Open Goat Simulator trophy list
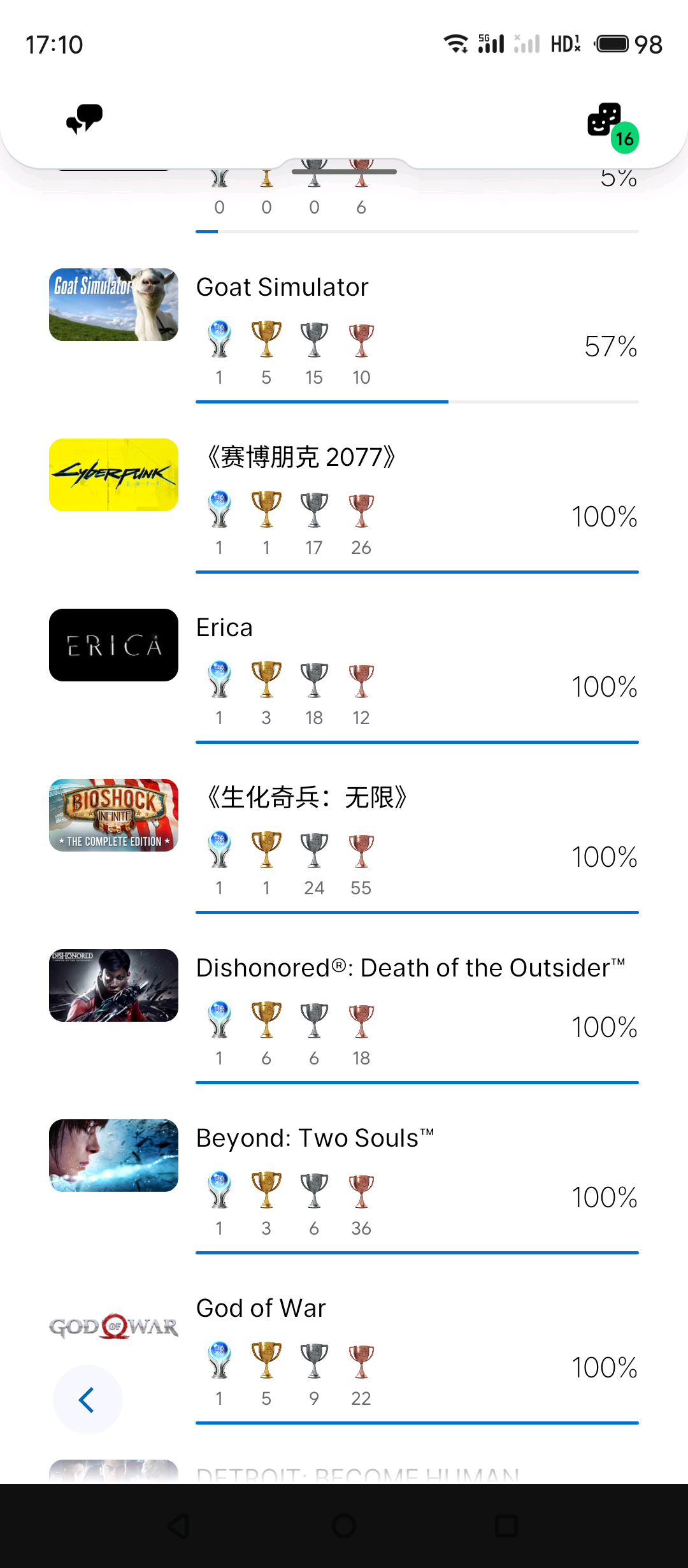This screenshot has height=1568, width=688. pyautogui.click(x=344, y=331)
